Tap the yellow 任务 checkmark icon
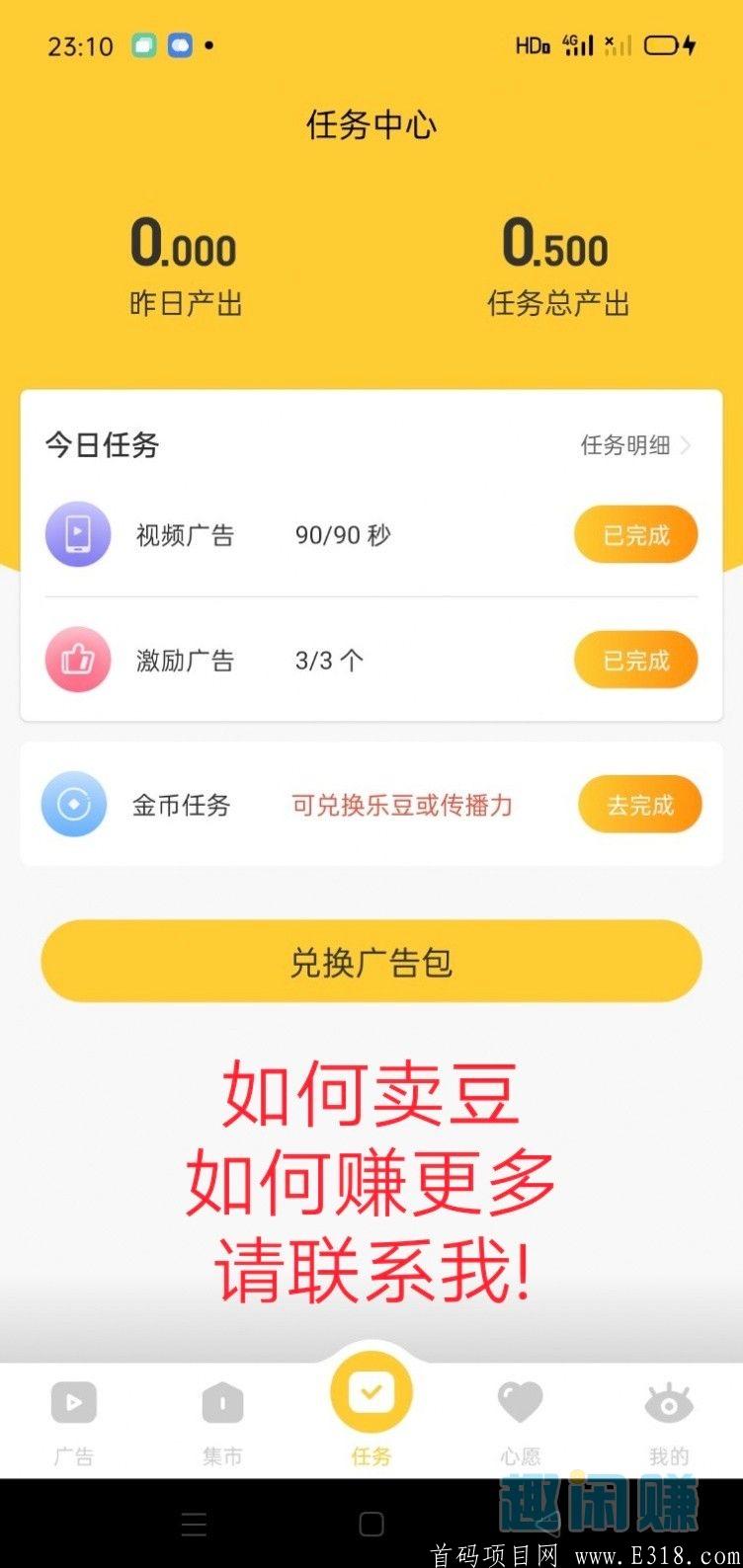 coord(371,1392)
